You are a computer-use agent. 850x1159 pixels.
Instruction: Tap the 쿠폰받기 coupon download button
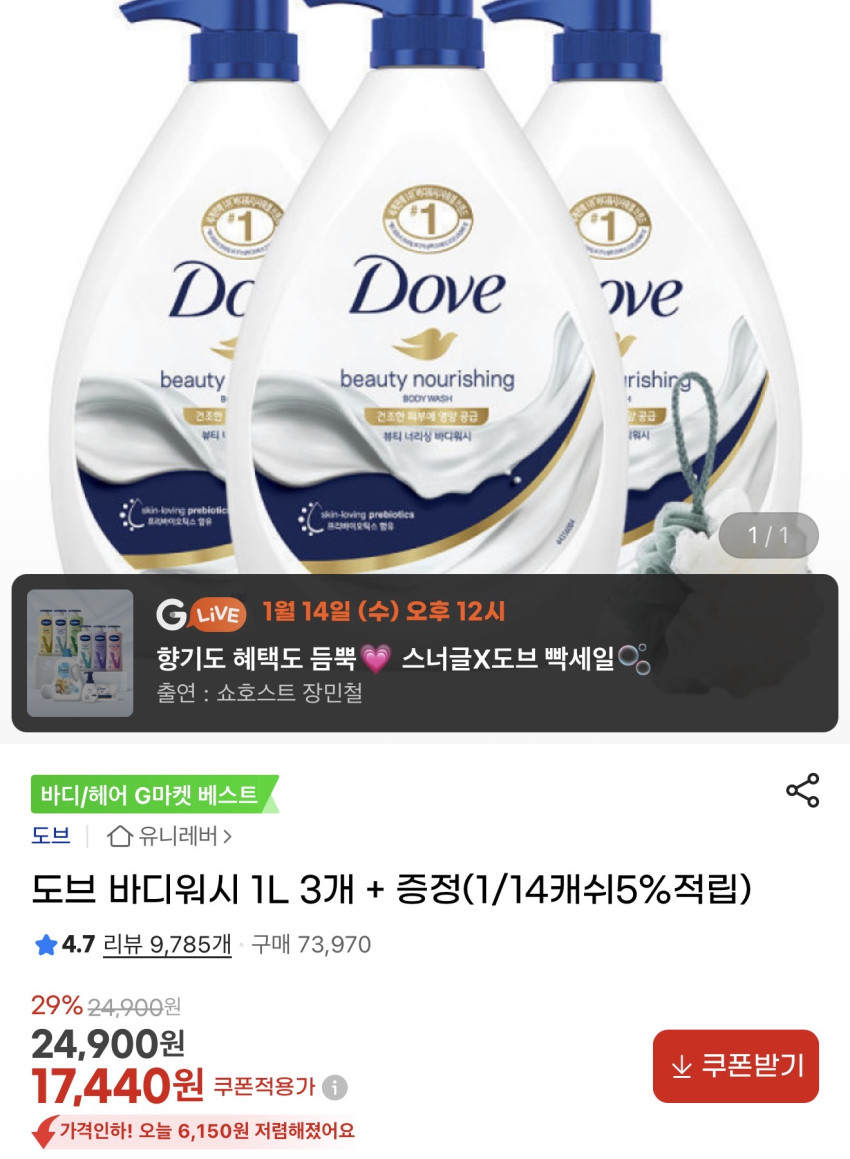pos(735,1066)
